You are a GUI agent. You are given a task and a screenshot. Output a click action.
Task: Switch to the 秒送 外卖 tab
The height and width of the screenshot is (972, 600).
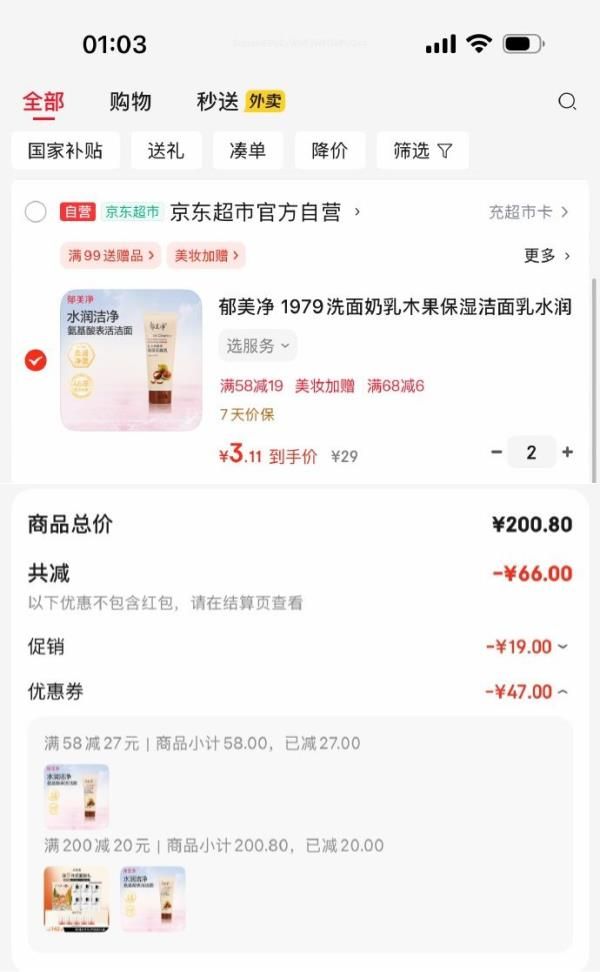click(x=240, y=101)
